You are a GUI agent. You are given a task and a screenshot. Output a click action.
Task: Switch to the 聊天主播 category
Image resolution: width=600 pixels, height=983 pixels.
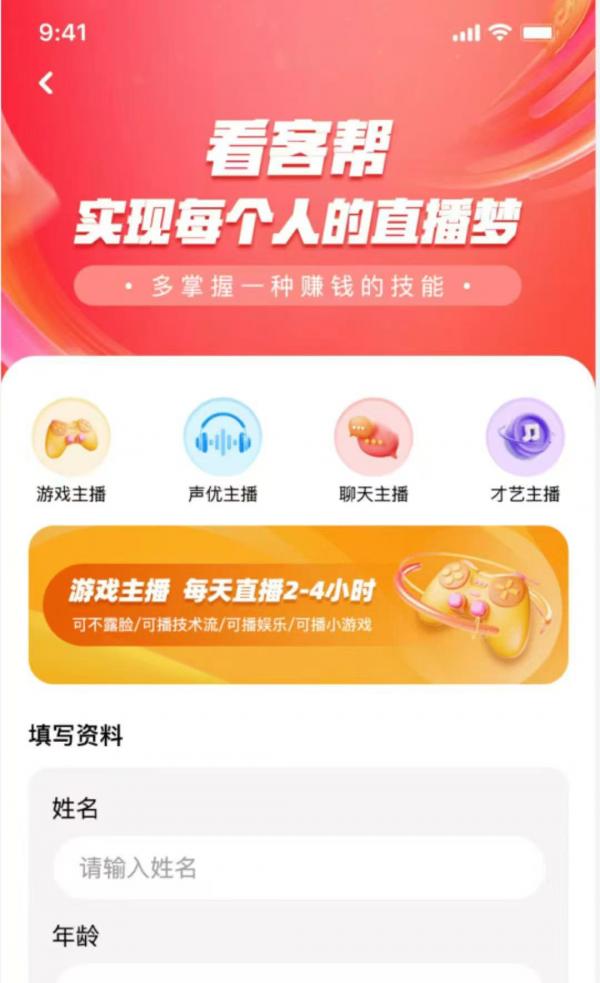(x=374, y=450)
